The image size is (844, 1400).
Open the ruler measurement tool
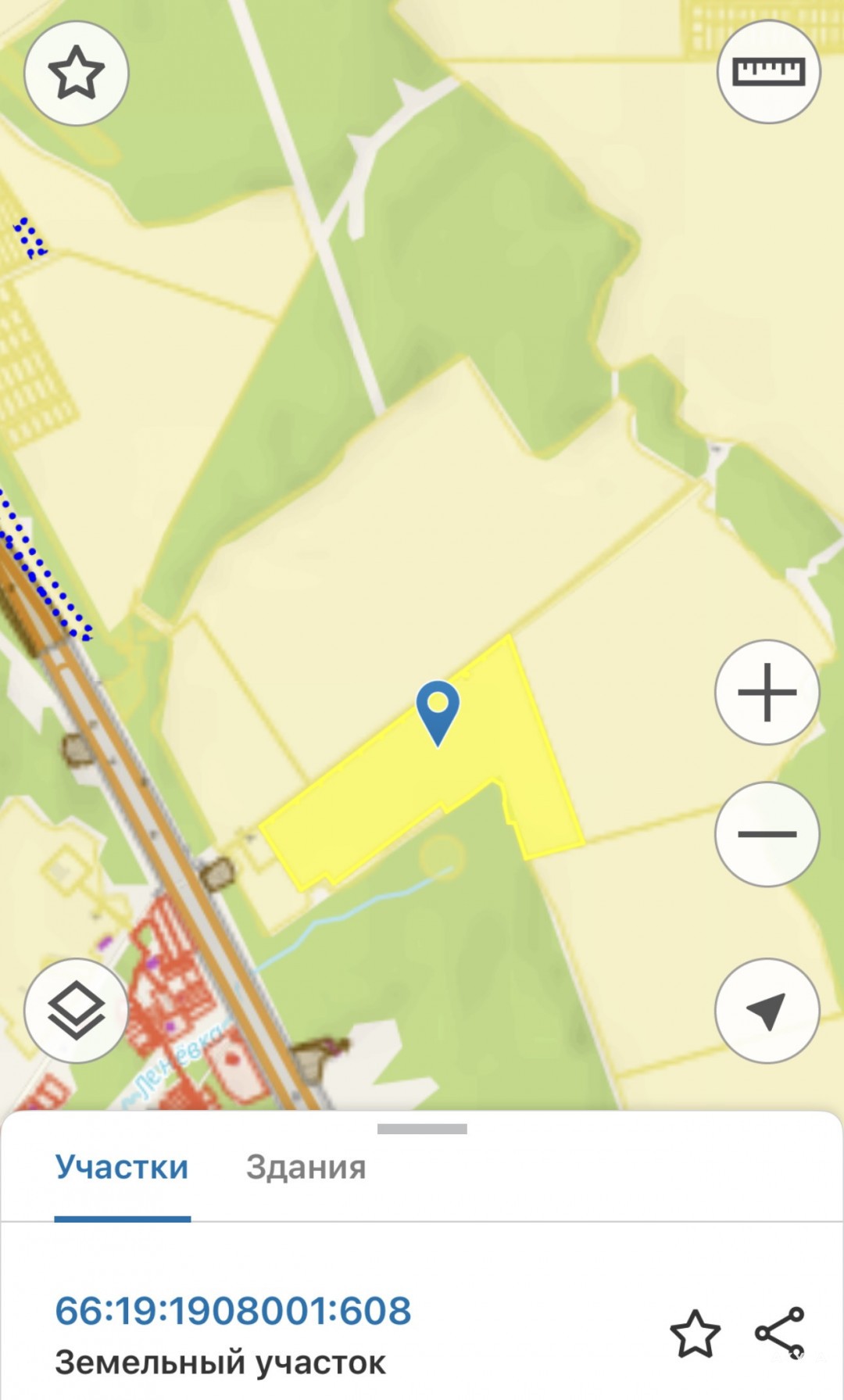click(768, 72)
